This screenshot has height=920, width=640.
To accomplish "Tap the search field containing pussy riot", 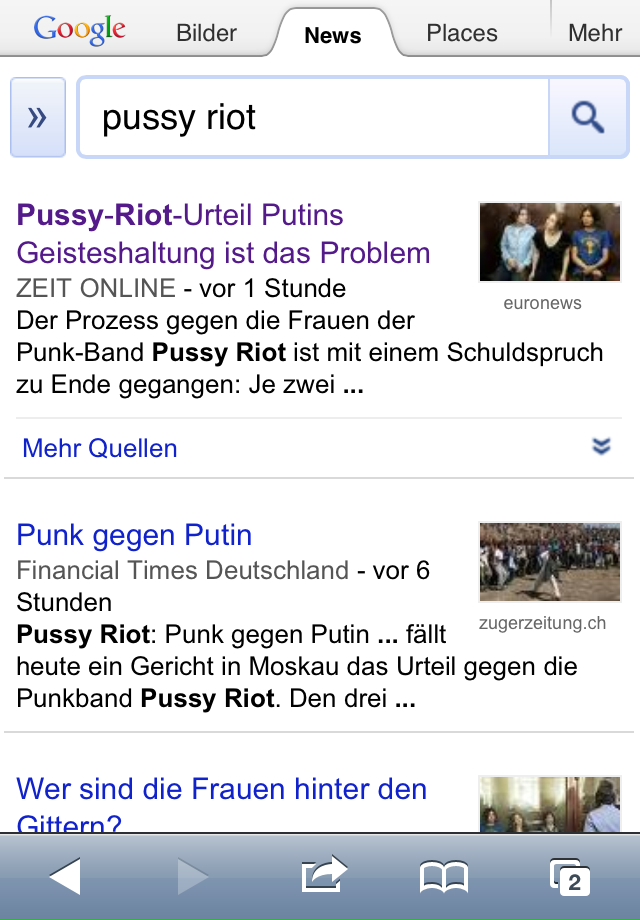I will click(x=313, y=118).
